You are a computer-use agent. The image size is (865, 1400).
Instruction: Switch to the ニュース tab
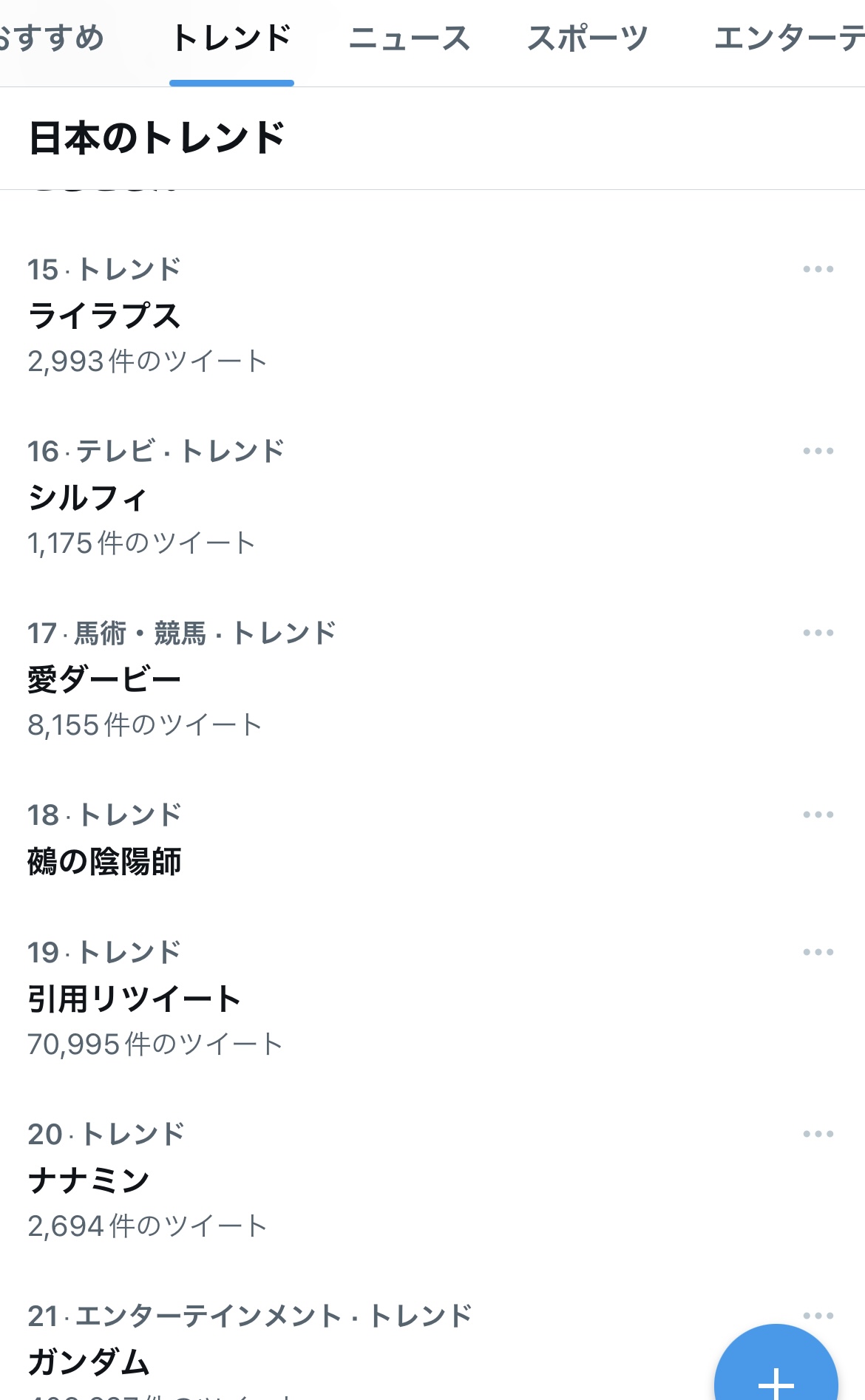409,38
